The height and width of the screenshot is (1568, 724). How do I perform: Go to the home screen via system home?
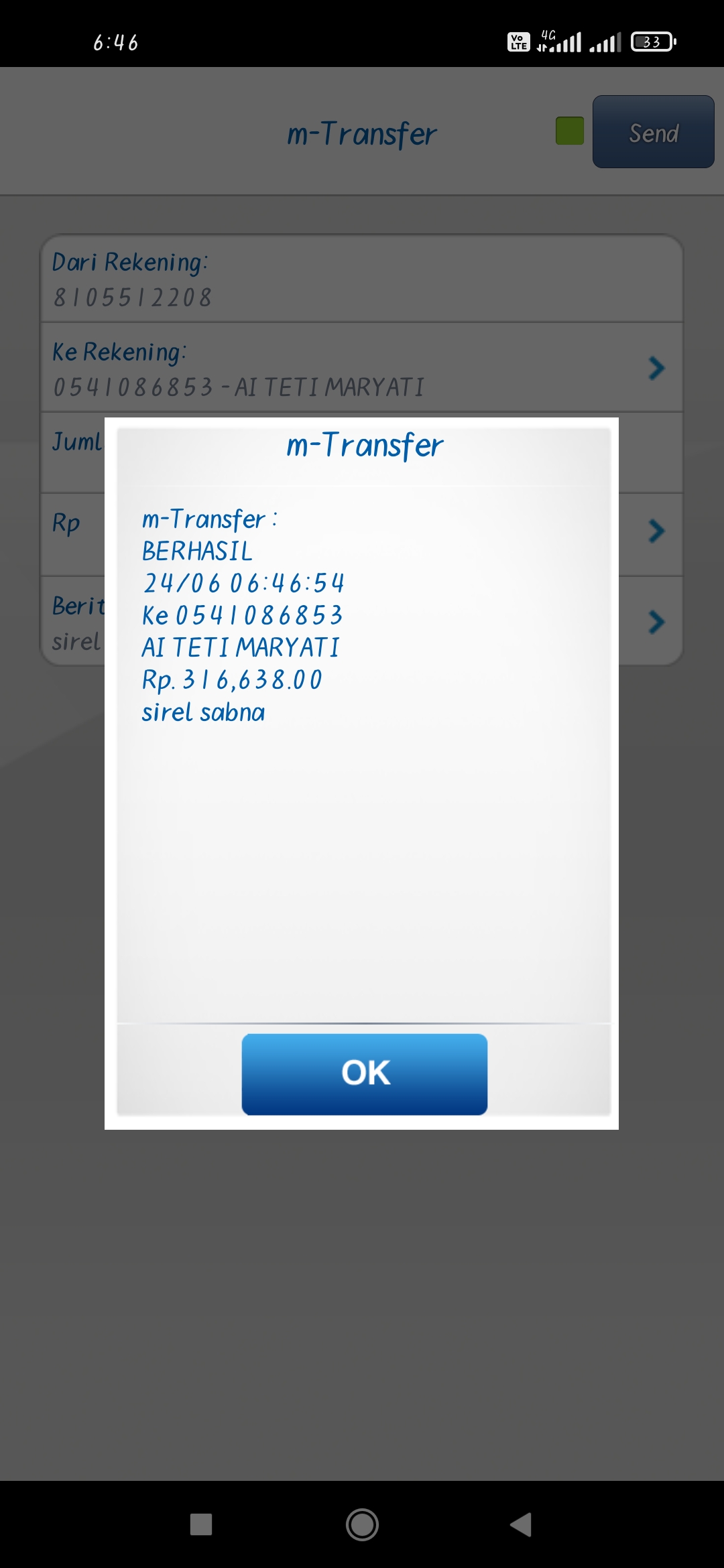tap(362, 1524)
